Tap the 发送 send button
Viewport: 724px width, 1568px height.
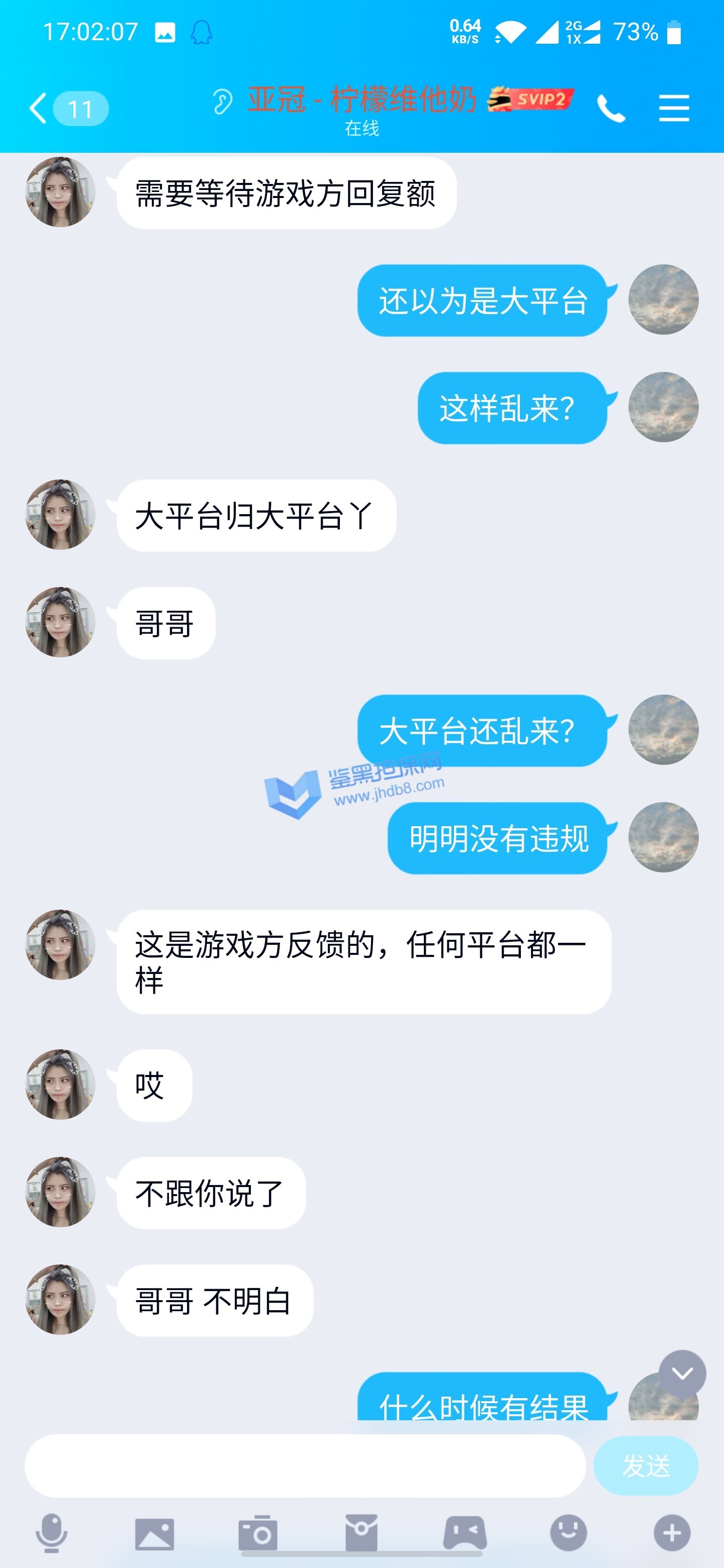pyautogui.click(x=646, y=1465)
